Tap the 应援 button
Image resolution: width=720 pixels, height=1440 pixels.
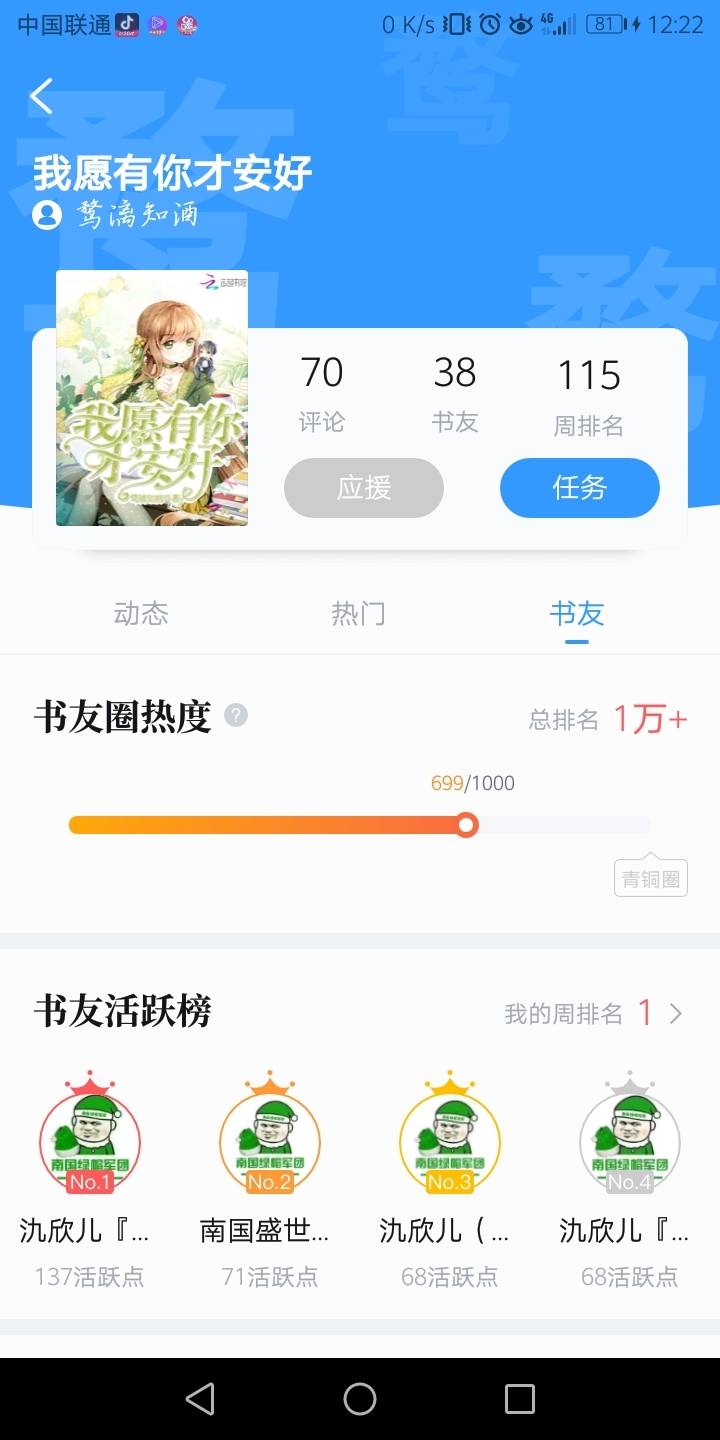pyautogui.click(x=364, y=488)
